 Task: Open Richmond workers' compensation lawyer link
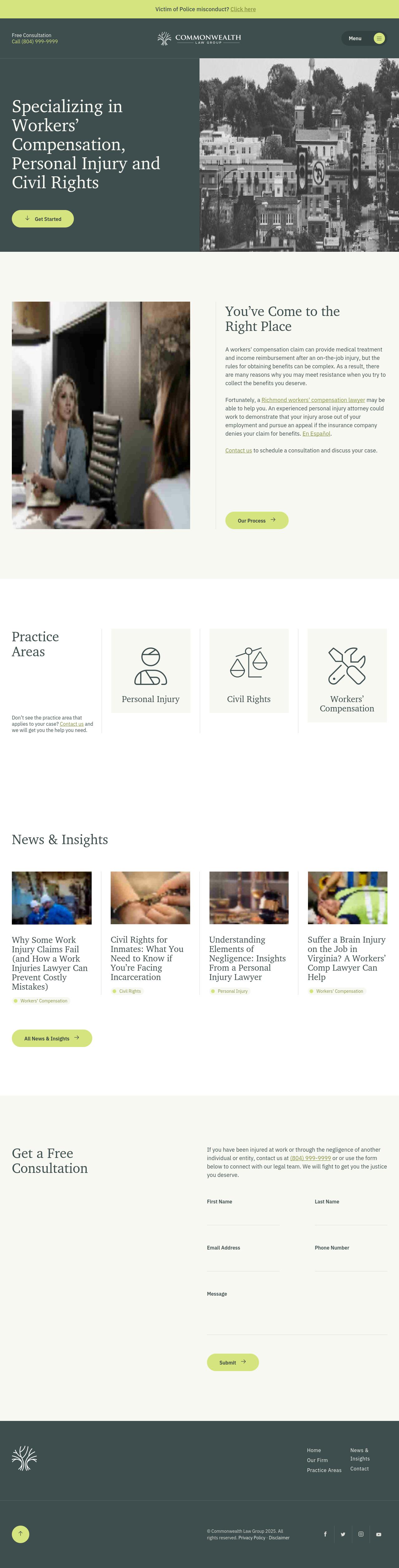coord(313,400)
